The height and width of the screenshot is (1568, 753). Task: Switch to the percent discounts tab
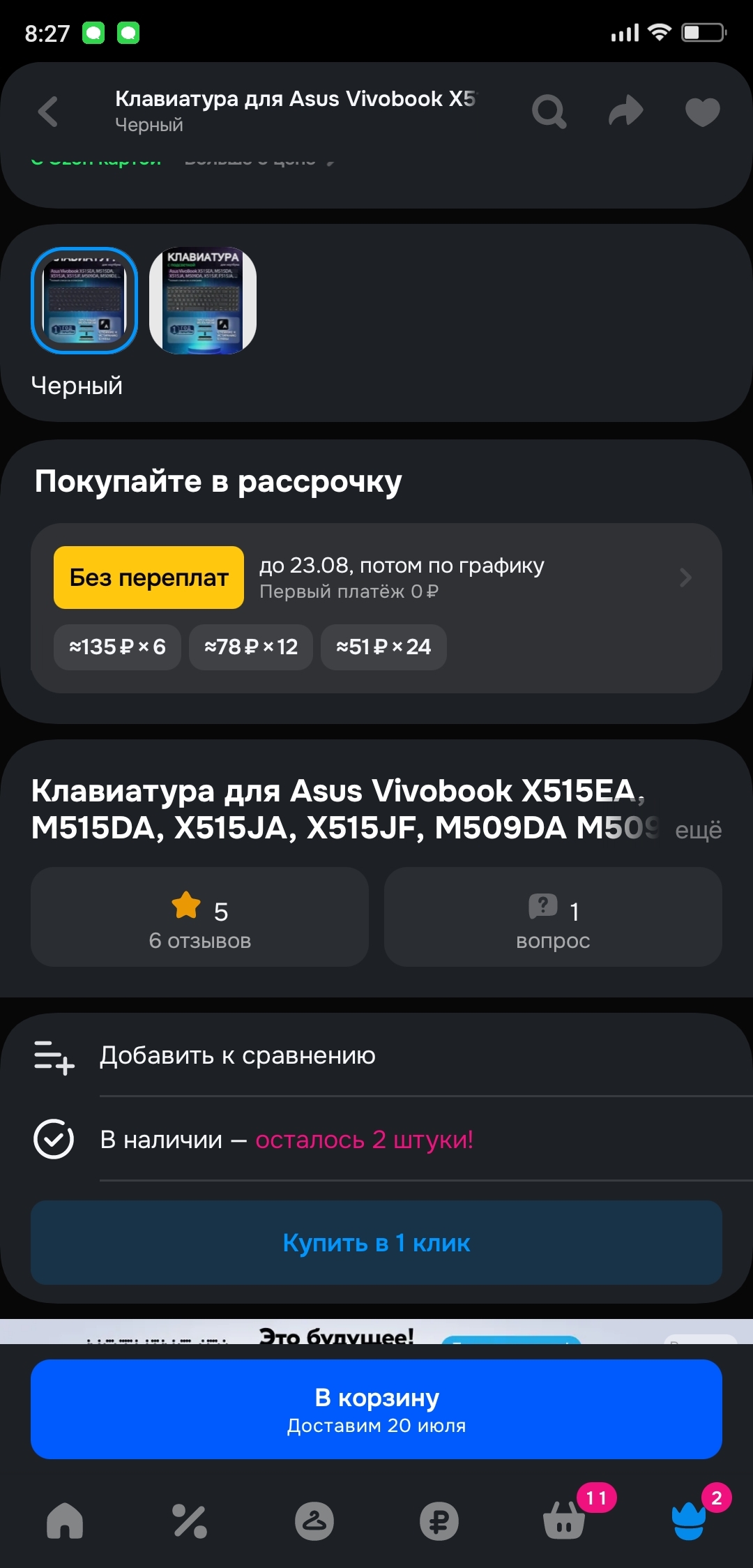pyautogui.click(x=190, y=1521)
